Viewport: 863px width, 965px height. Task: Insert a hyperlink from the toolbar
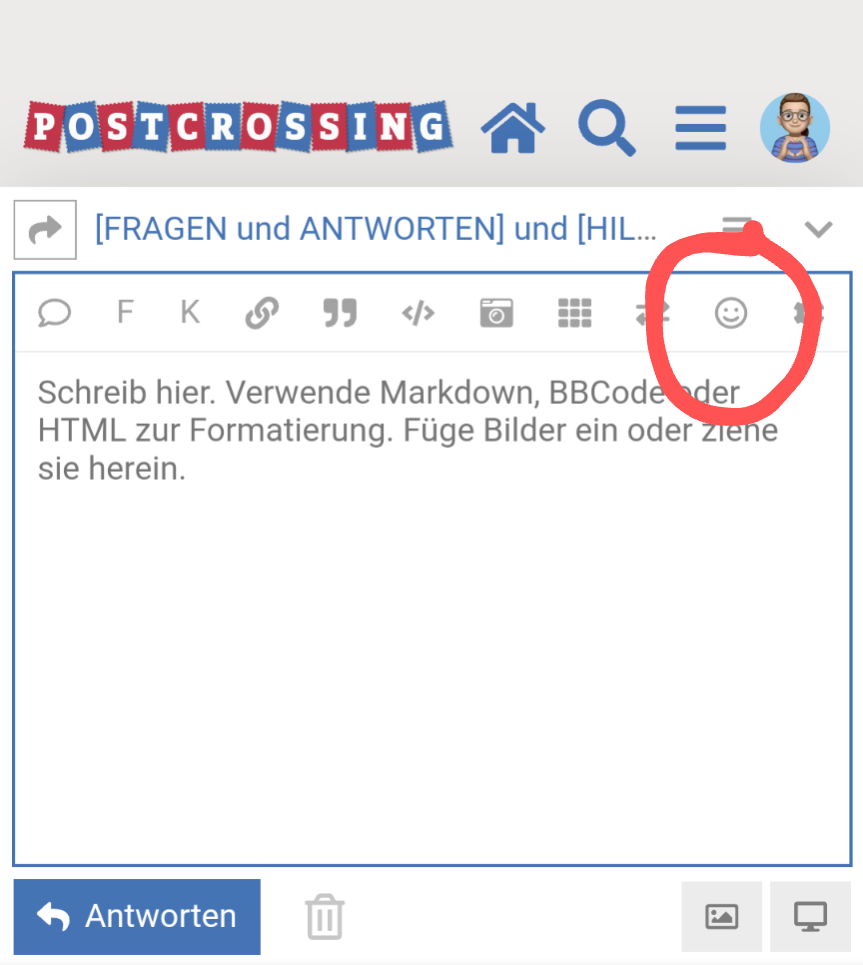[x=262, y=314]
